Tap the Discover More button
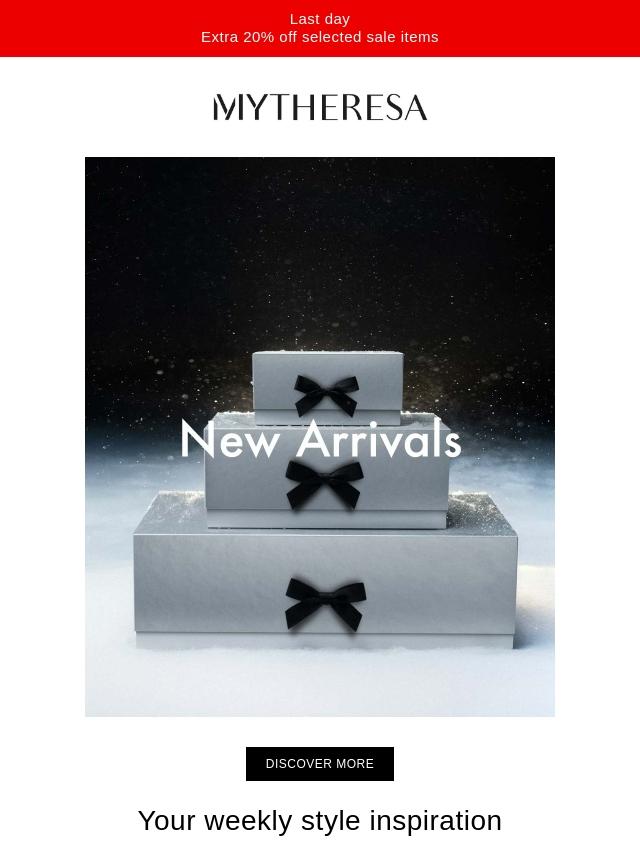Screen dimensions: 640x854 [320, 764]
